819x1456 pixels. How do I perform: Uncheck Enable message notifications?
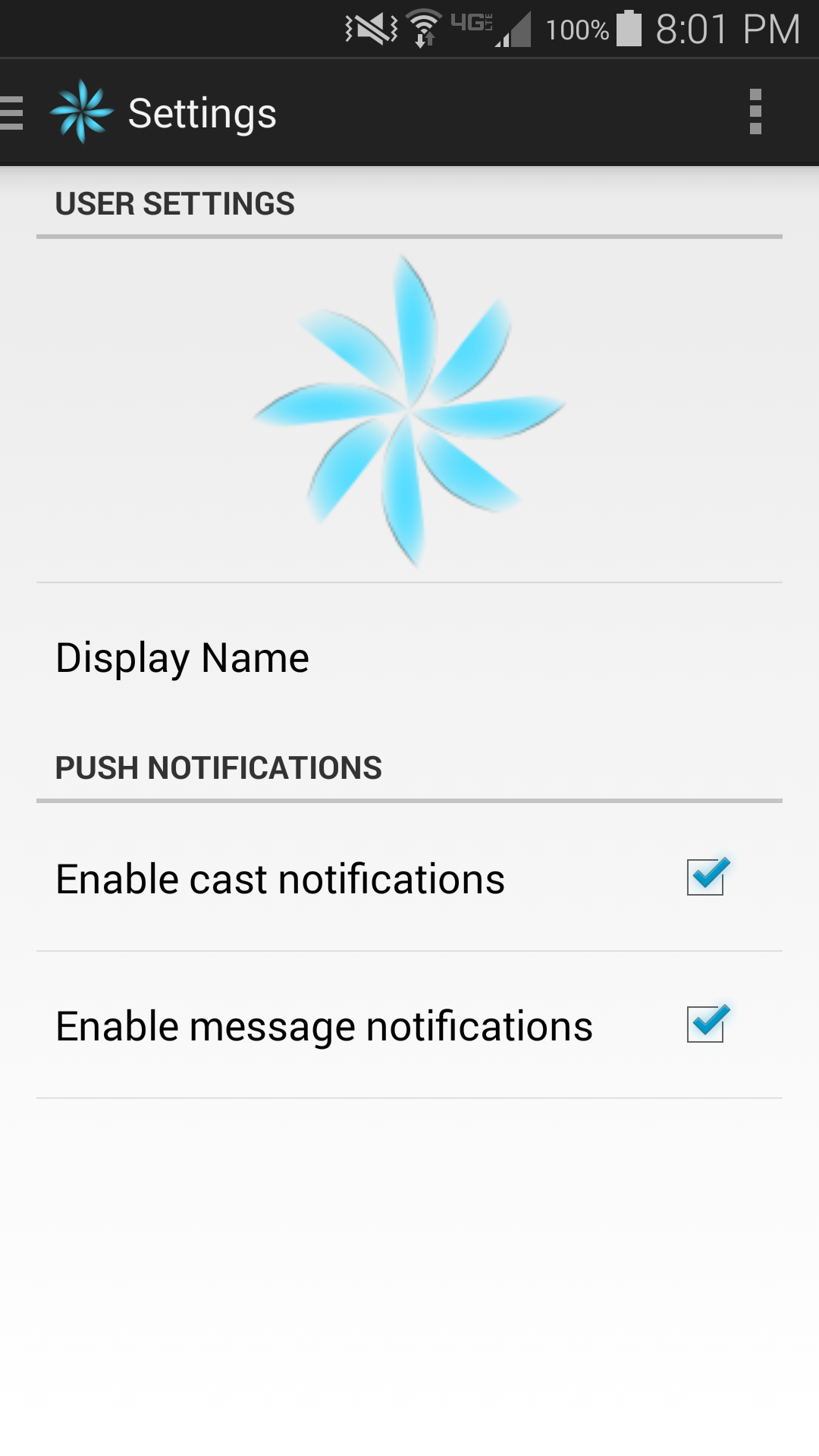click(x=706, y=1025)
